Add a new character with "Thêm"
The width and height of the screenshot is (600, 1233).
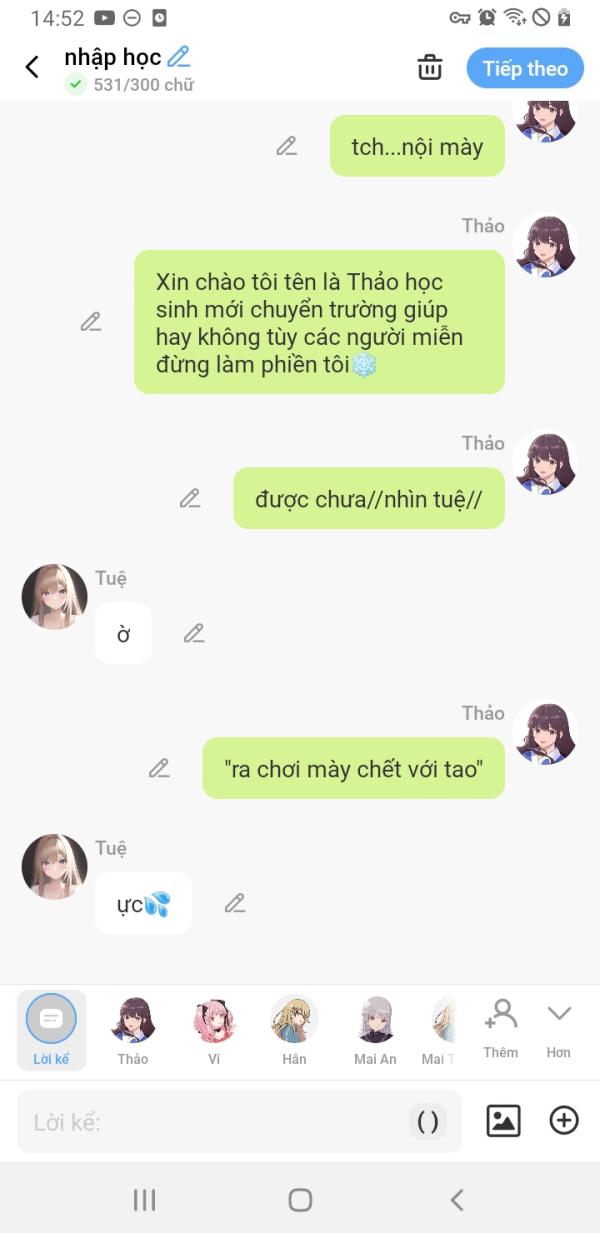(501, 1028)
